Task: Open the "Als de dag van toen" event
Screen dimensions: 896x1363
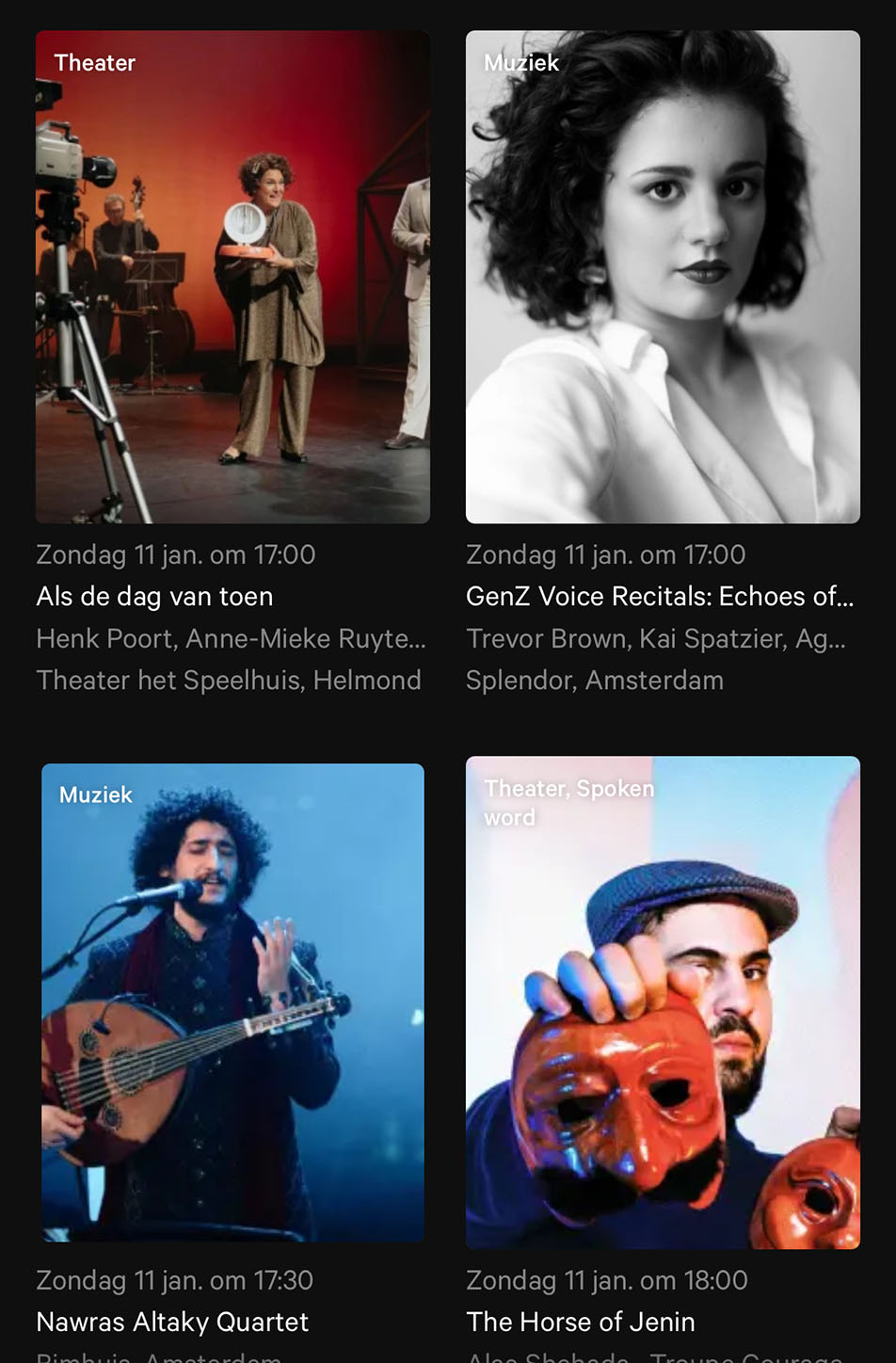Action: click(154, 596)
